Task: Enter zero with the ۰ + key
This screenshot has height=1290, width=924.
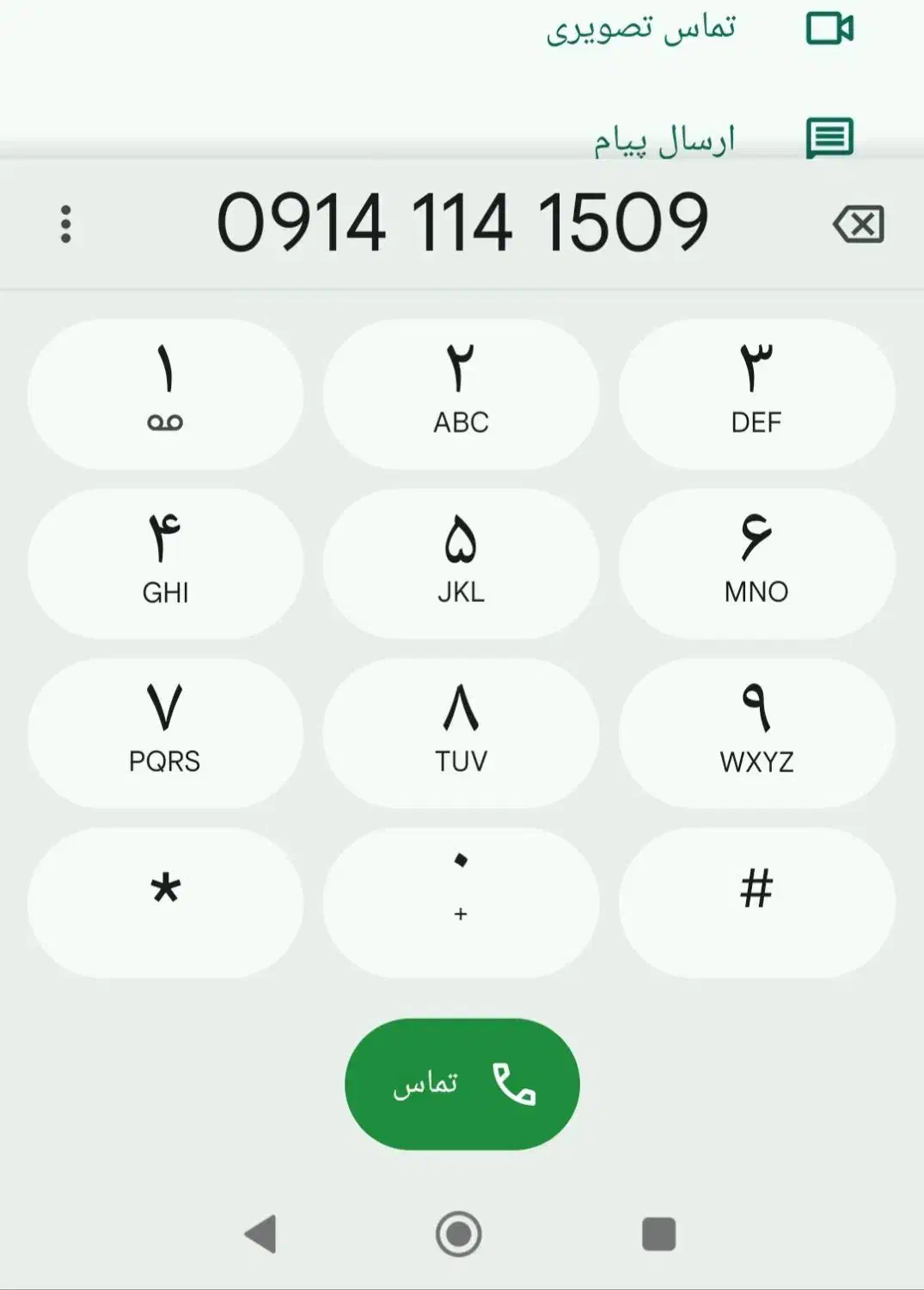Action: click(x=461, y=902)
